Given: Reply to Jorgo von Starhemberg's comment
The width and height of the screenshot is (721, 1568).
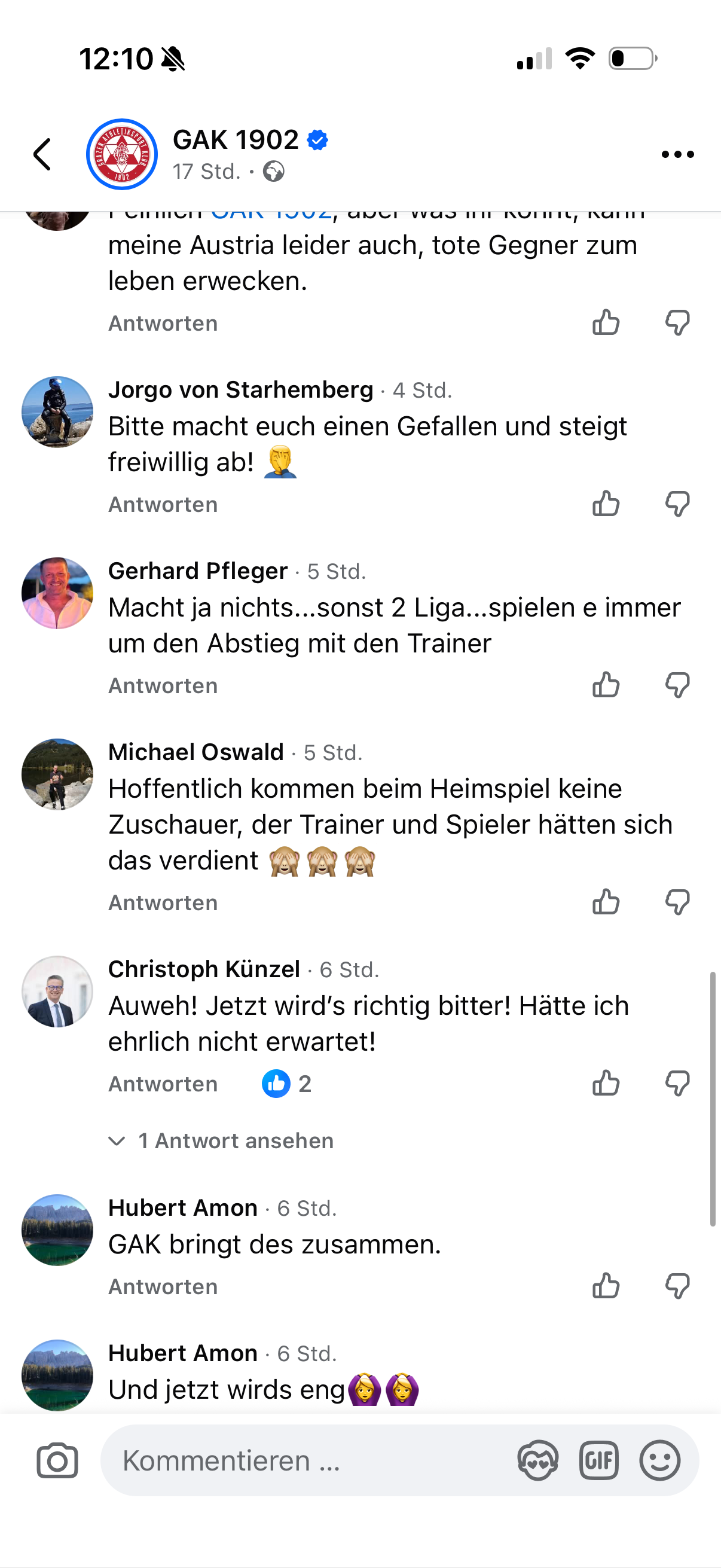Looking at the screenshot, I should (163, 505).
